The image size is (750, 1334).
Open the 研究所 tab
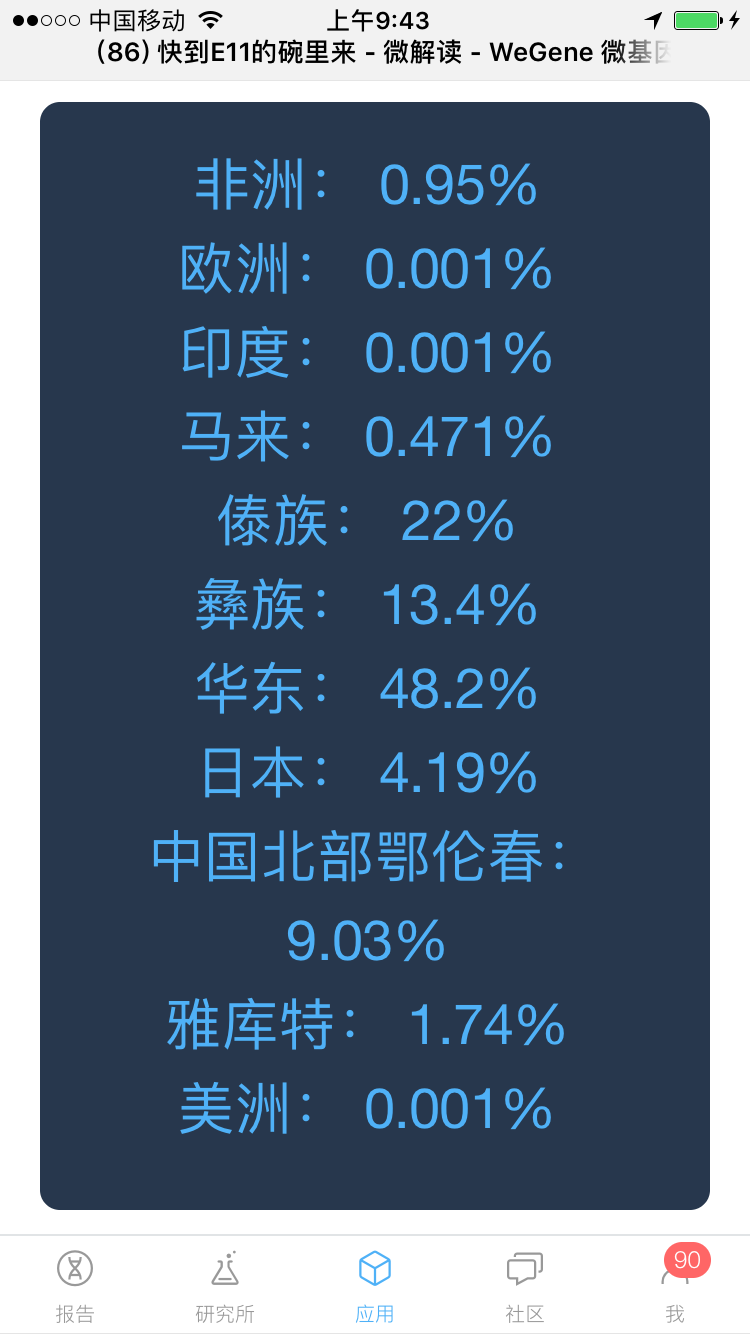point(225,1285)
